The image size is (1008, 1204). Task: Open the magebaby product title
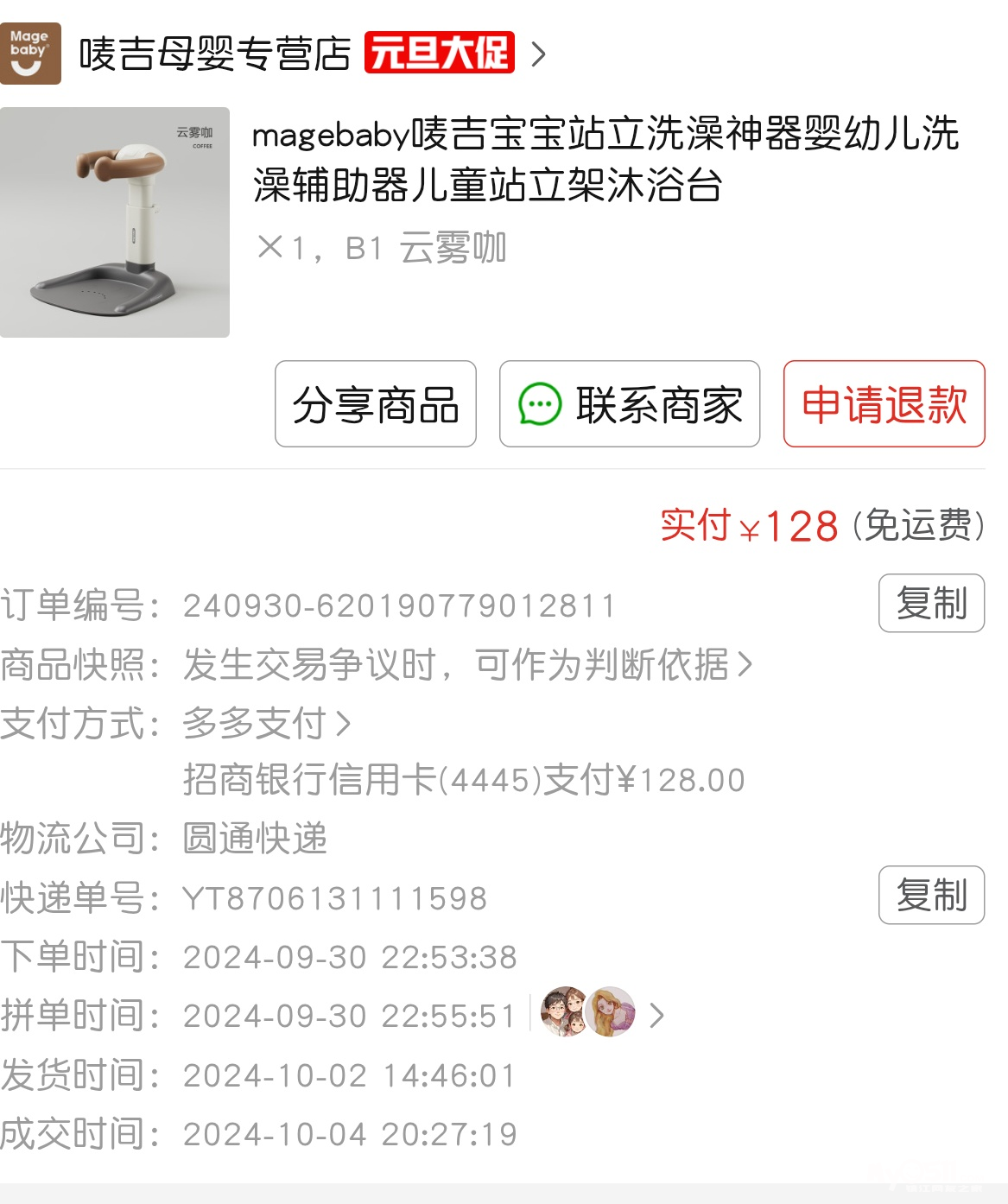pyautogui.click(x=605, y=160)
